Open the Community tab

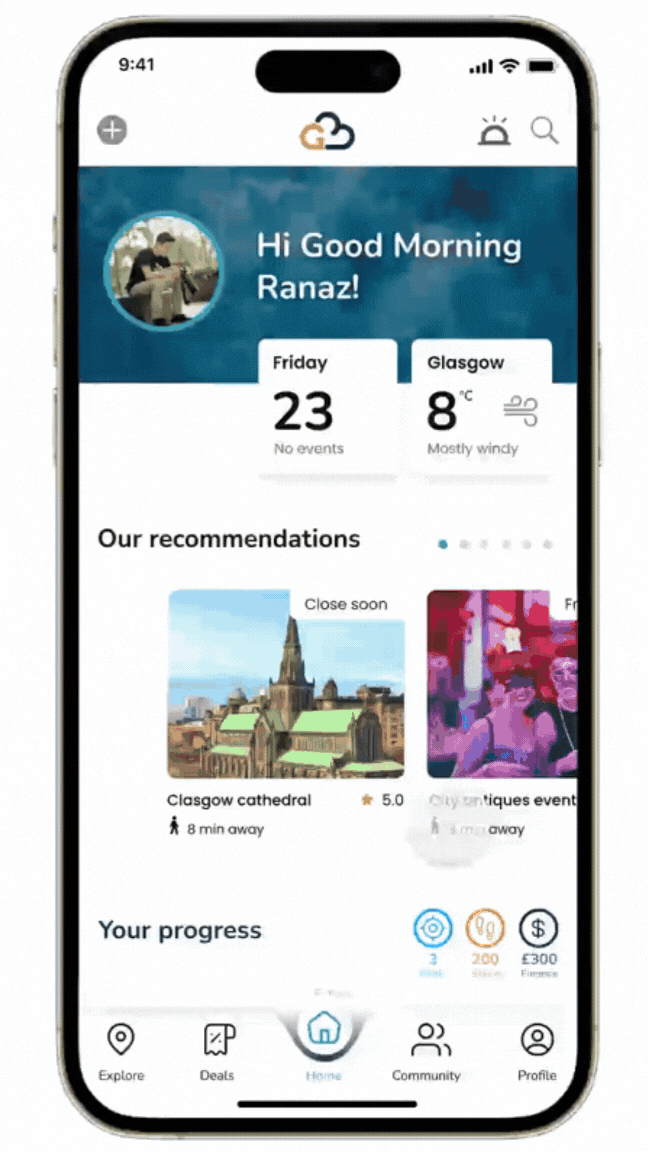click(427, 1051)
